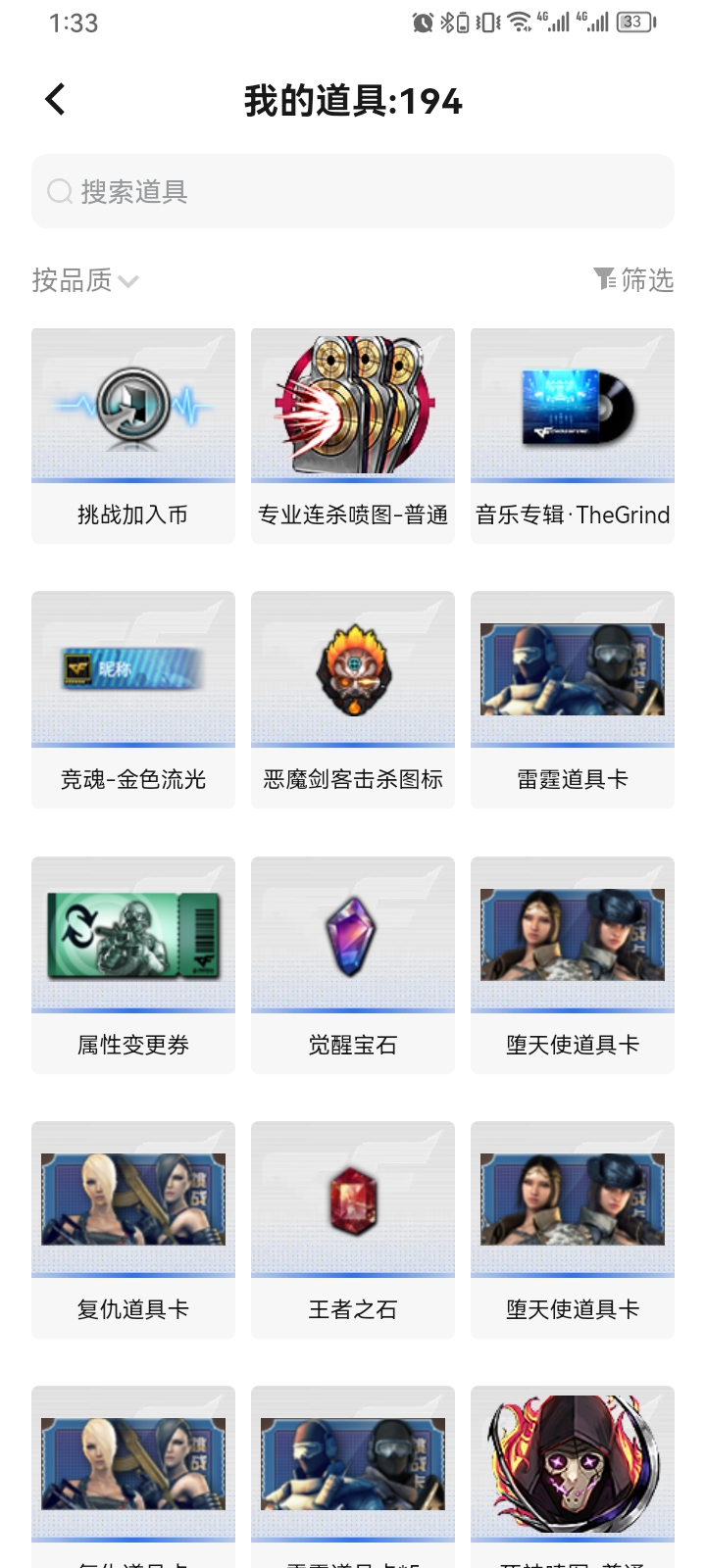Open the 雷霆道具卡 card
The width and height of the screenshot is (706, 1568).
click(x=573, y=700)
